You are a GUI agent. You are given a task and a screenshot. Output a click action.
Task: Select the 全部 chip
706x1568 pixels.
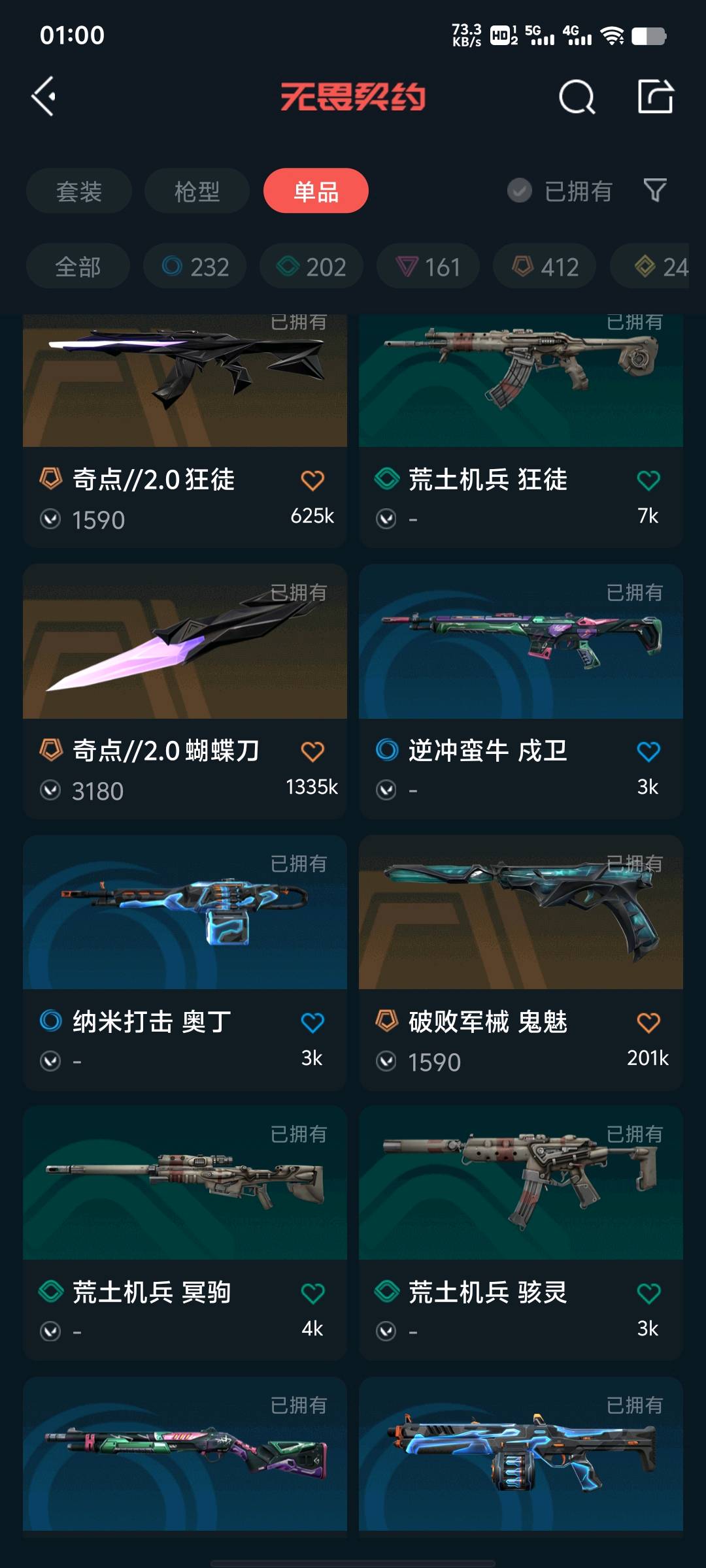click(x=78, y=267)
